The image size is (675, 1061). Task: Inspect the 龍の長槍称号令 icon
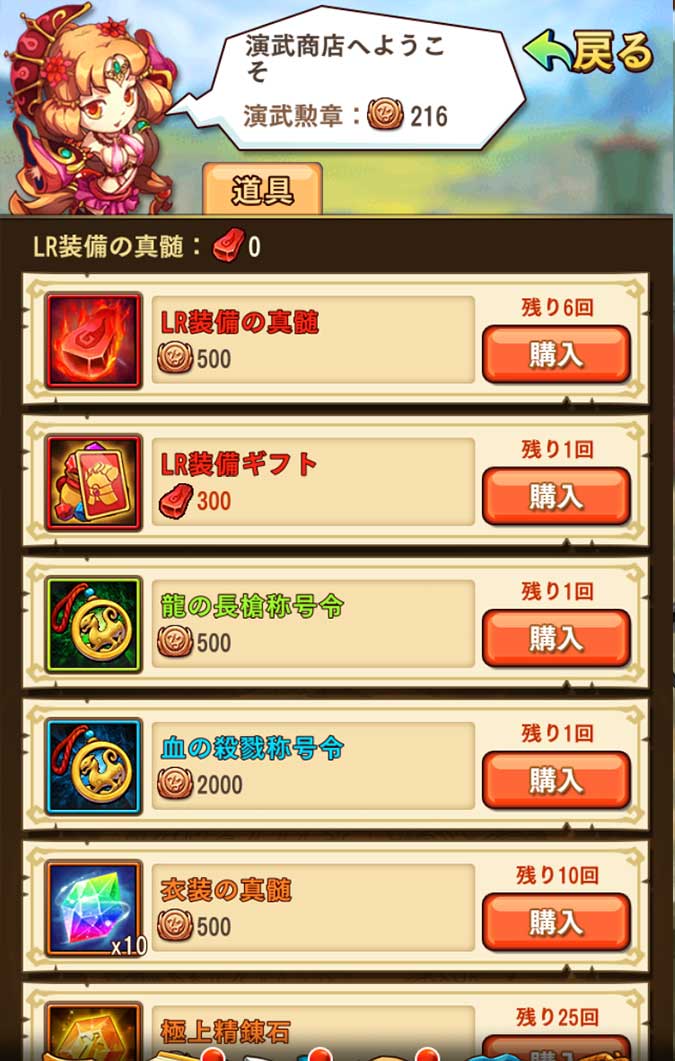point(93,625)
